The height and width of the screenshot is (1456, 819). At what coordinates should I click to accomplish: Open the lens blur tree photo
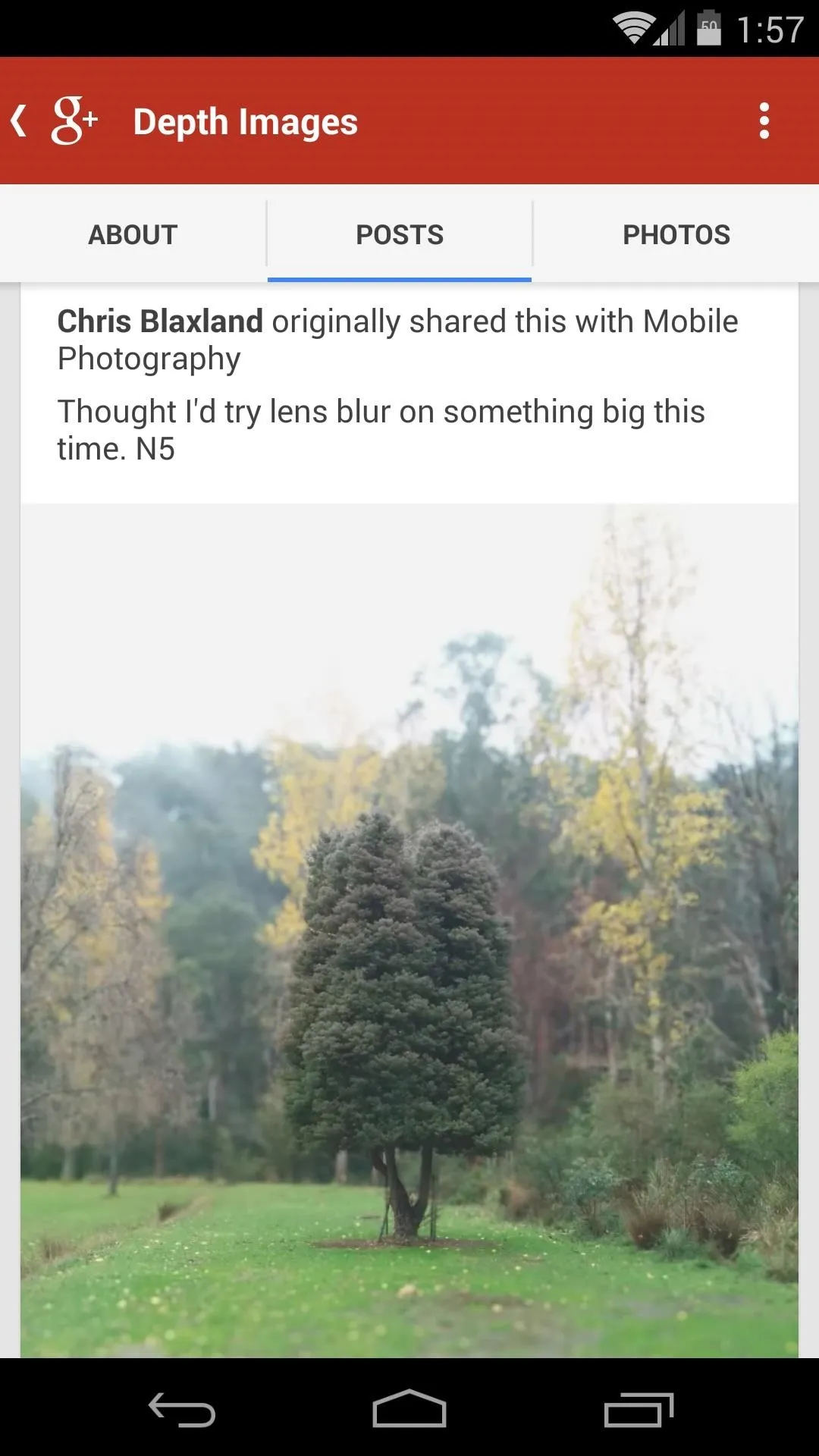click(x=409, y=930)
